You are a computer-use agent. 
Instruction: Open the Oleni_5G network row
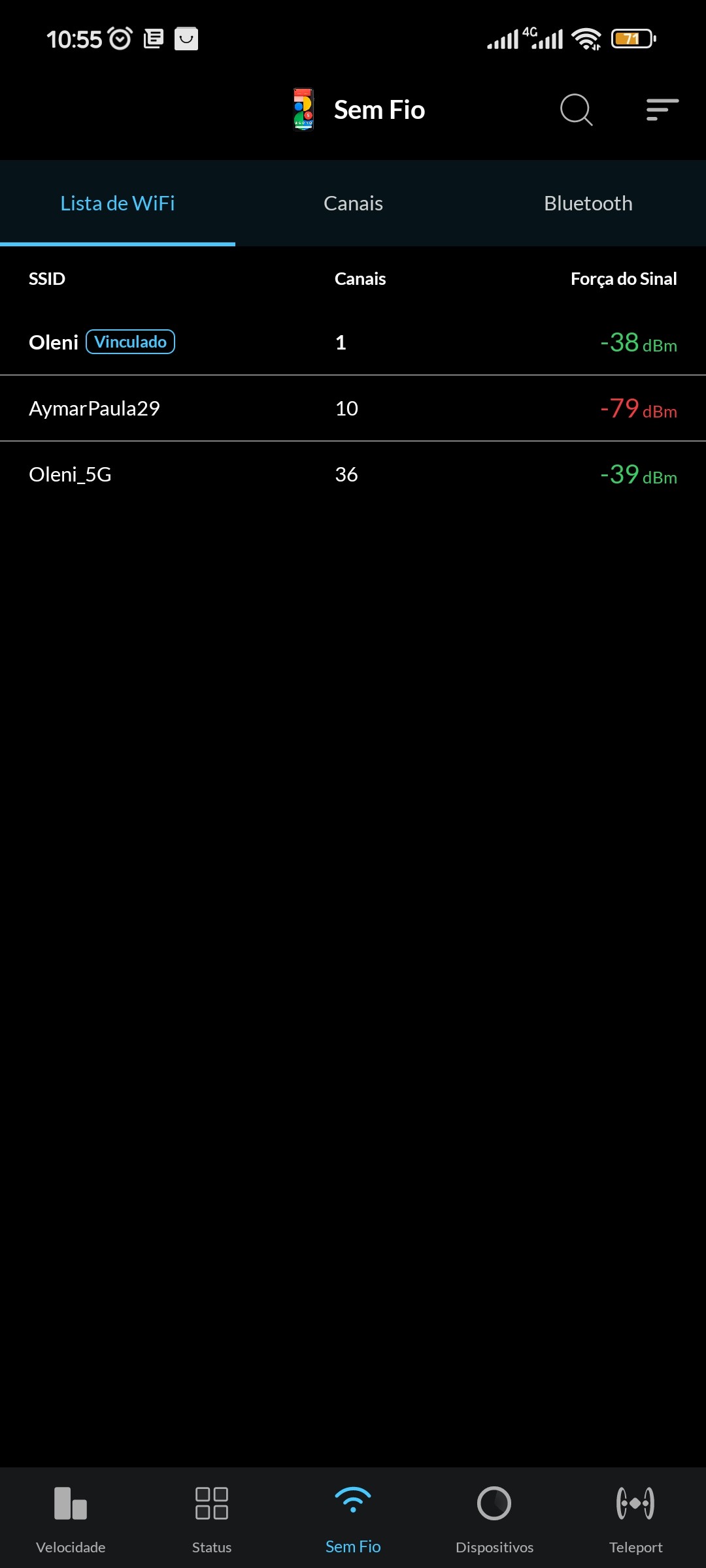pyautogui.click(x=353, y=474)
